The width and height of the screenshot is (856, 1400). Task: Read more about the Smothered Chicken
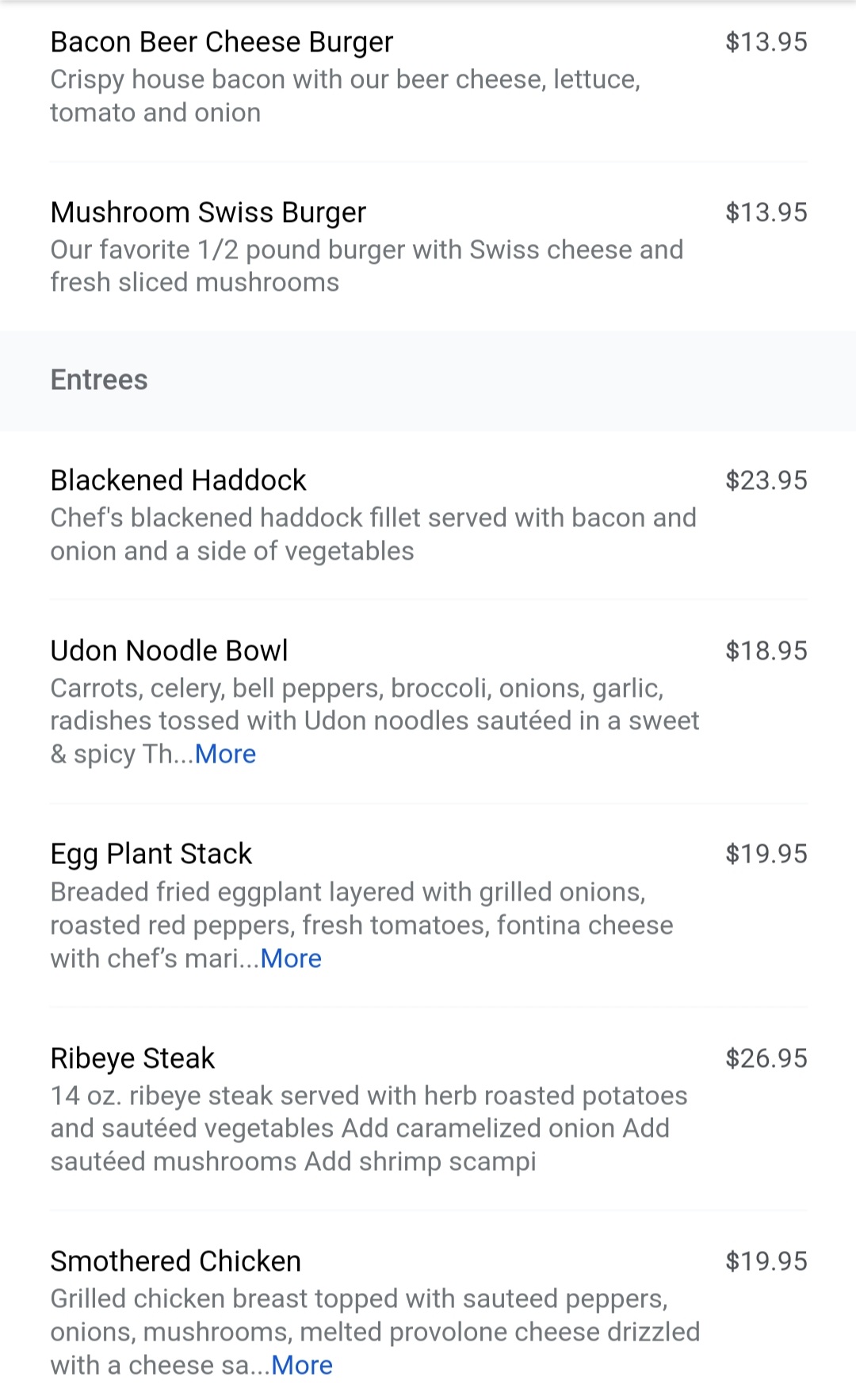pyautogui.click(x=302, y=1365)
